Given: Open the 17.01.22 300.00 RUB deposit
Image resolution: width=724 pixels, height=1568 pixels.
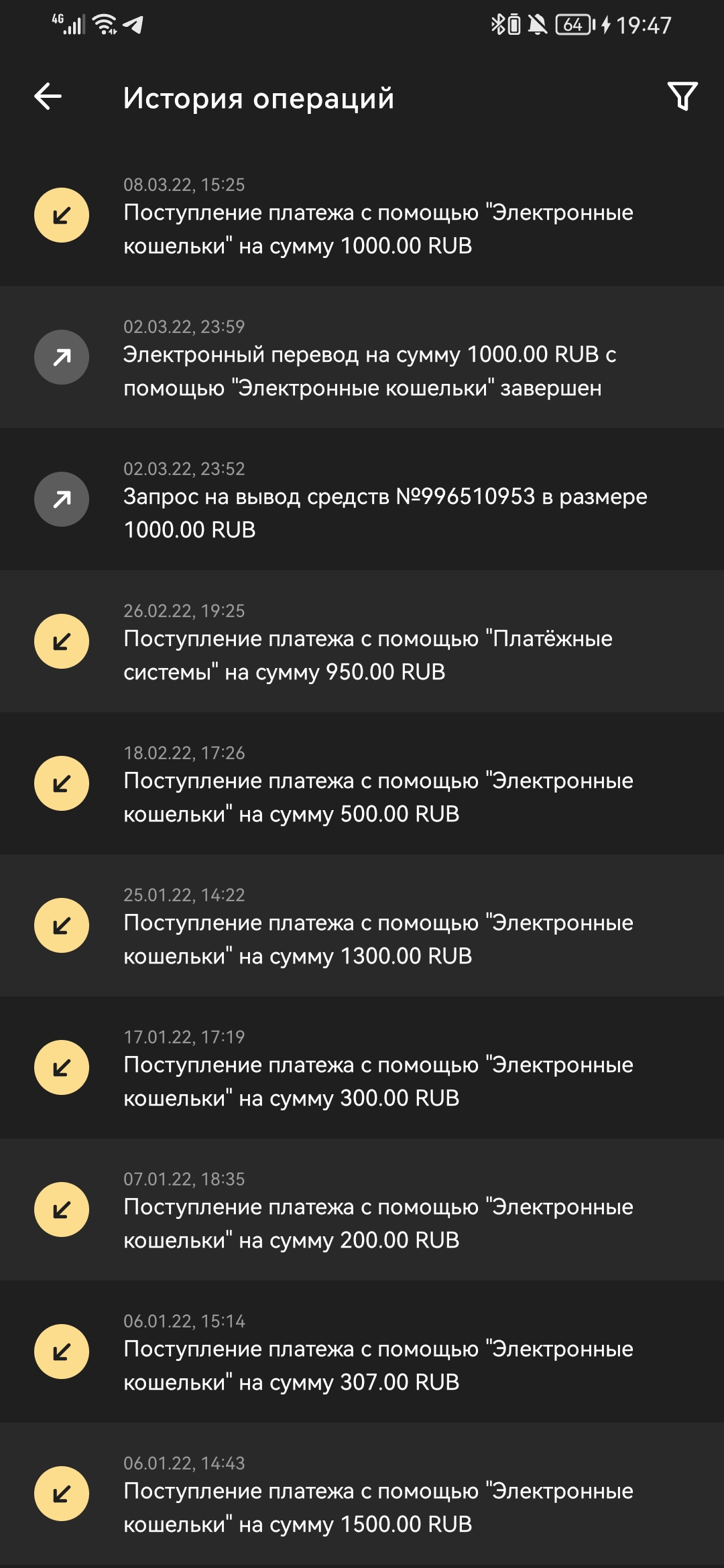Looking at the screenshot, I should [x=362, y=1068].
